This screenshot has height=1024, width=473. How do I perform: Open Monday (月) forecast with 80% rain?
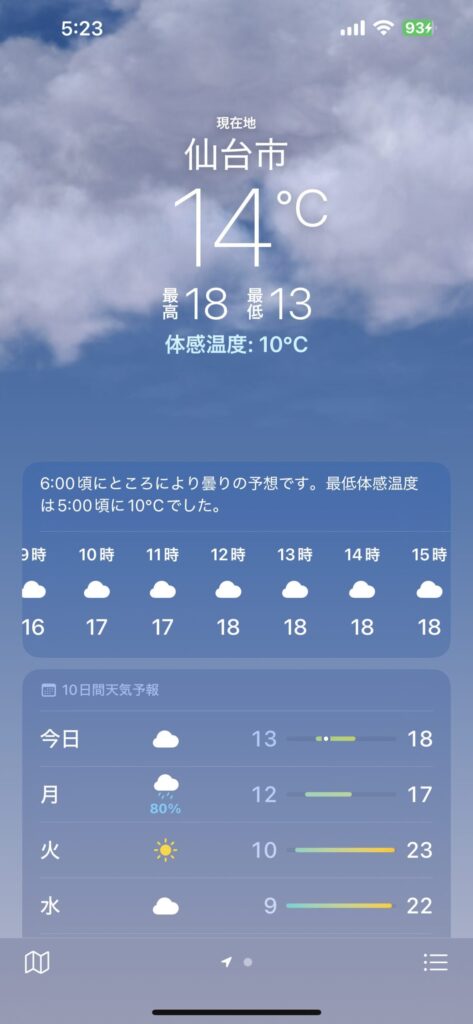coord(236,795)
